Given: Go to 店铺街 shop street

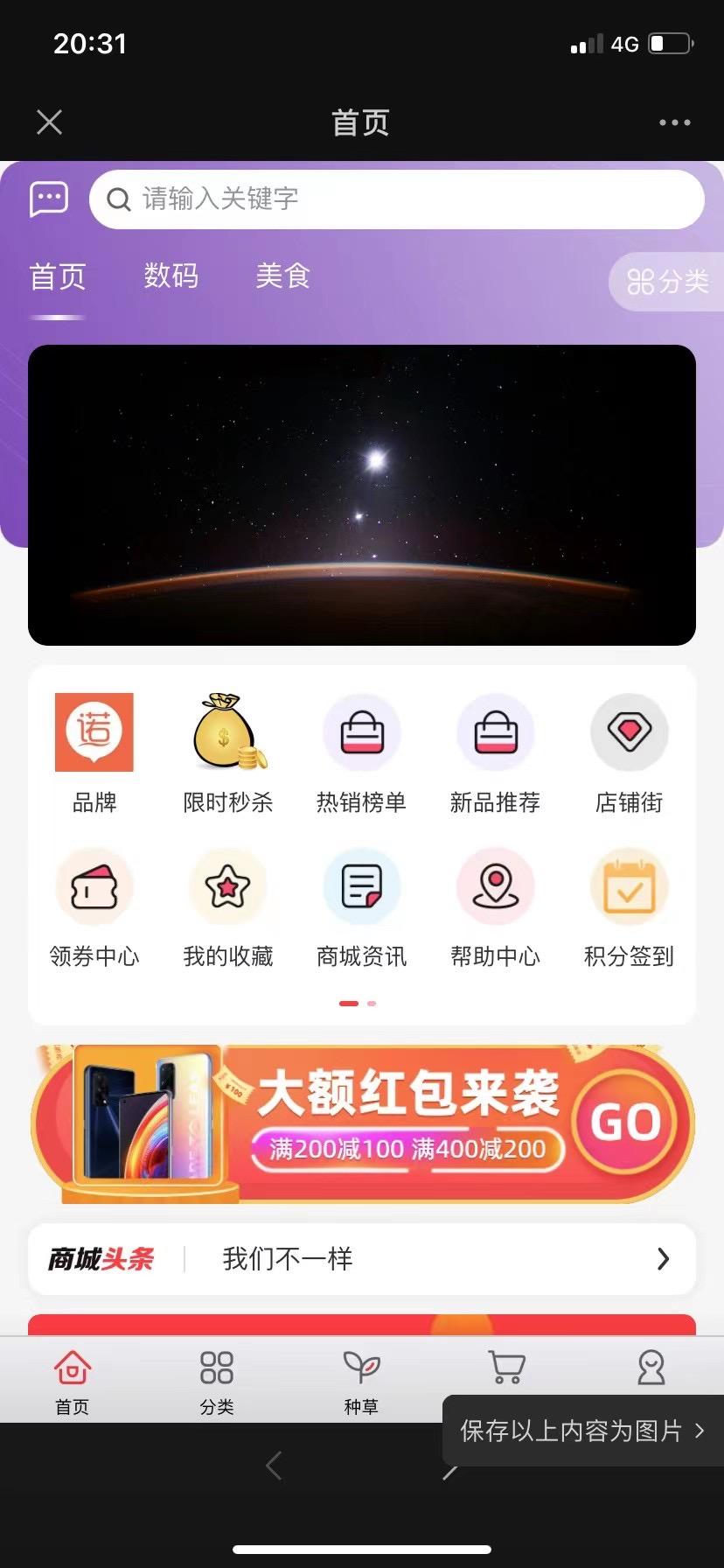Looking at the screenshot, I should 629,751.
